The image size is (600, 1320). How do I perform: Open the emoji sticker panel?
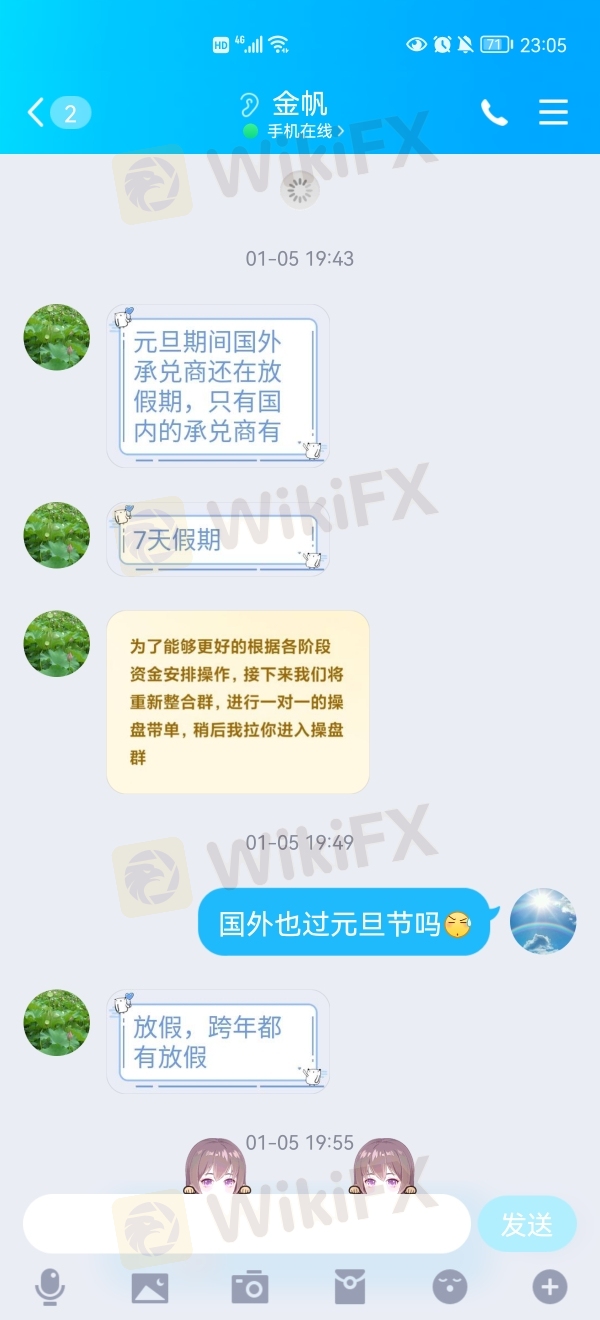pos(450,1287)
